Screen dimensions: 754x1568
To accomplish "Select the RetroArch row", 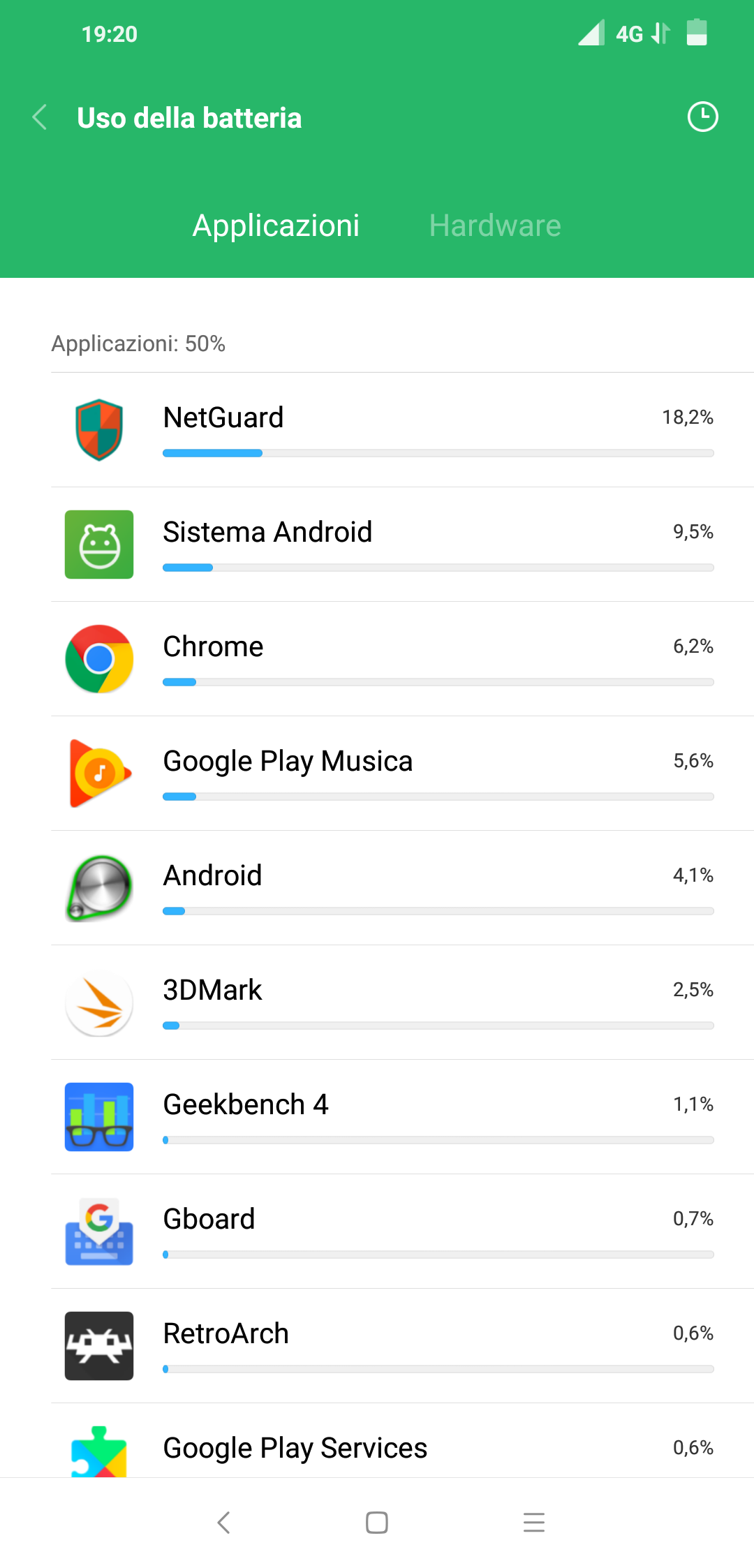I will [x=402, y=1346].
